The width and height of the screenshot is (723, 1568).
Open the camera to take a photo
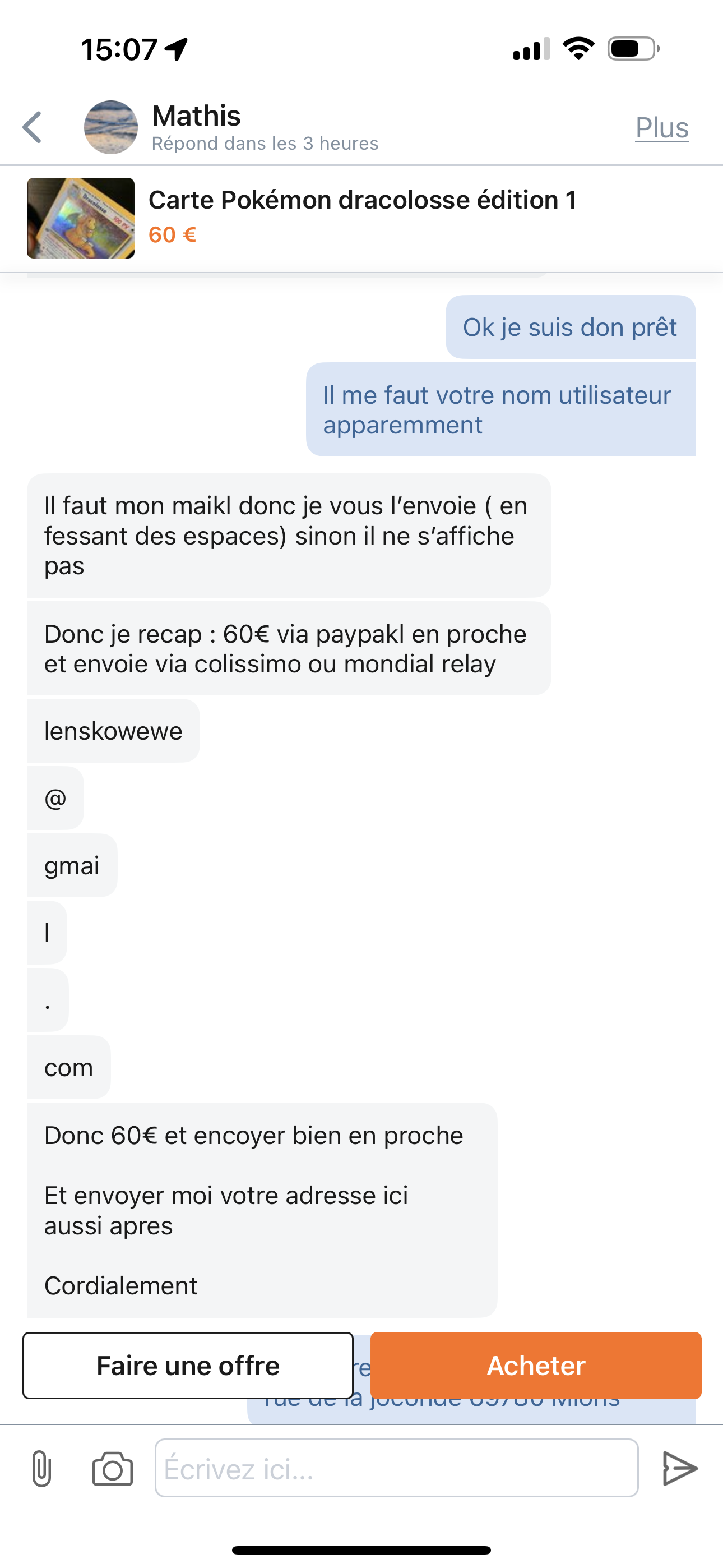tap(113, 1468)
